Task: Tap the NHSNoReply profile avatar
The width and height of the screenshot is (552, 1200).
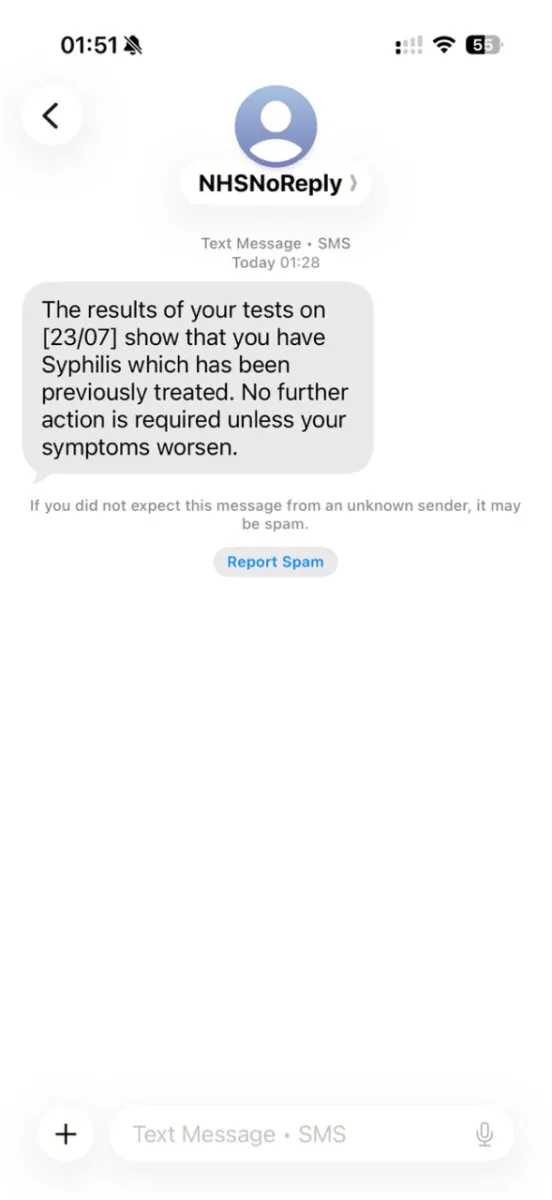Action: point(275,126)
